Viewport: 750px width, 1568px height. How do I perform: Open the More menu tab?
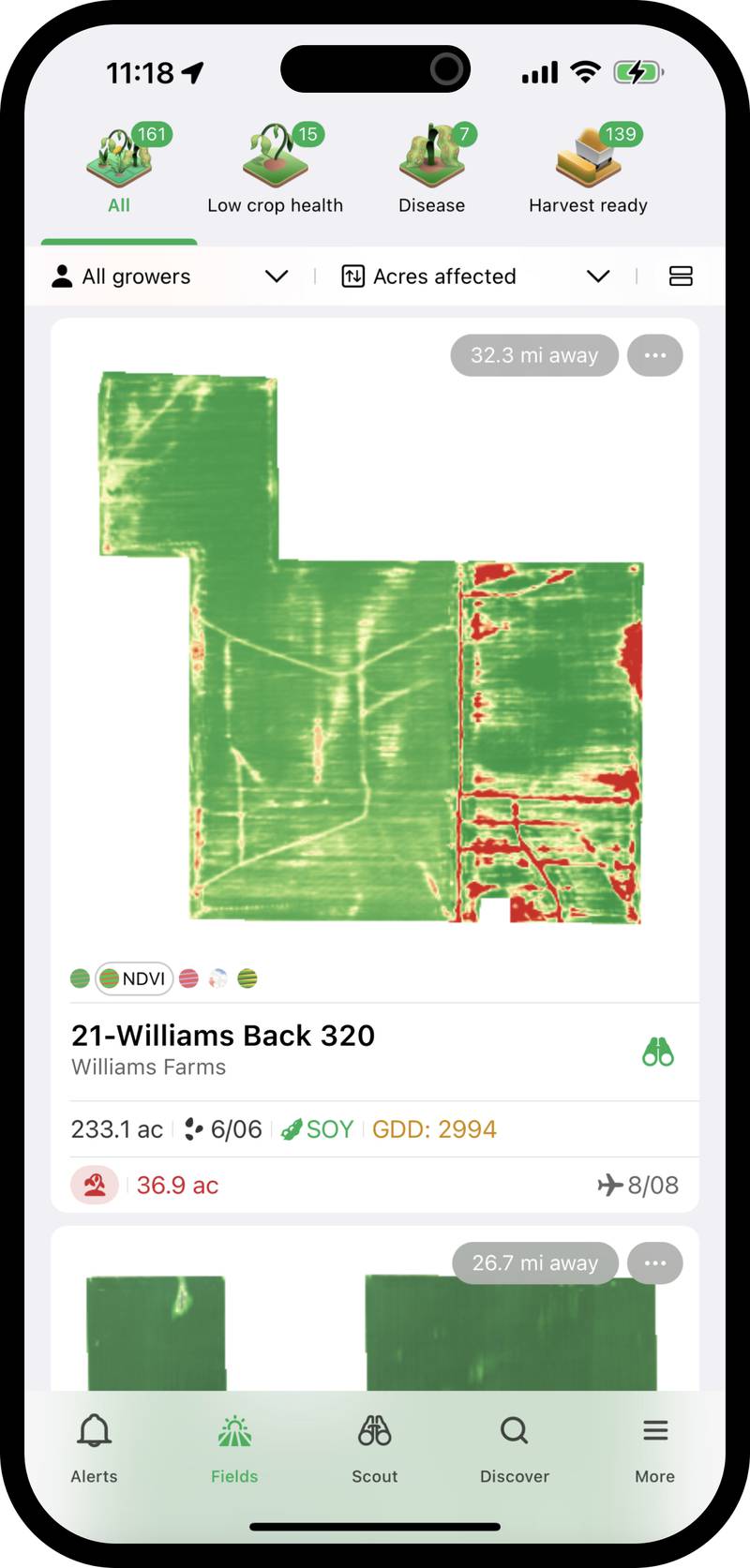654,1448
